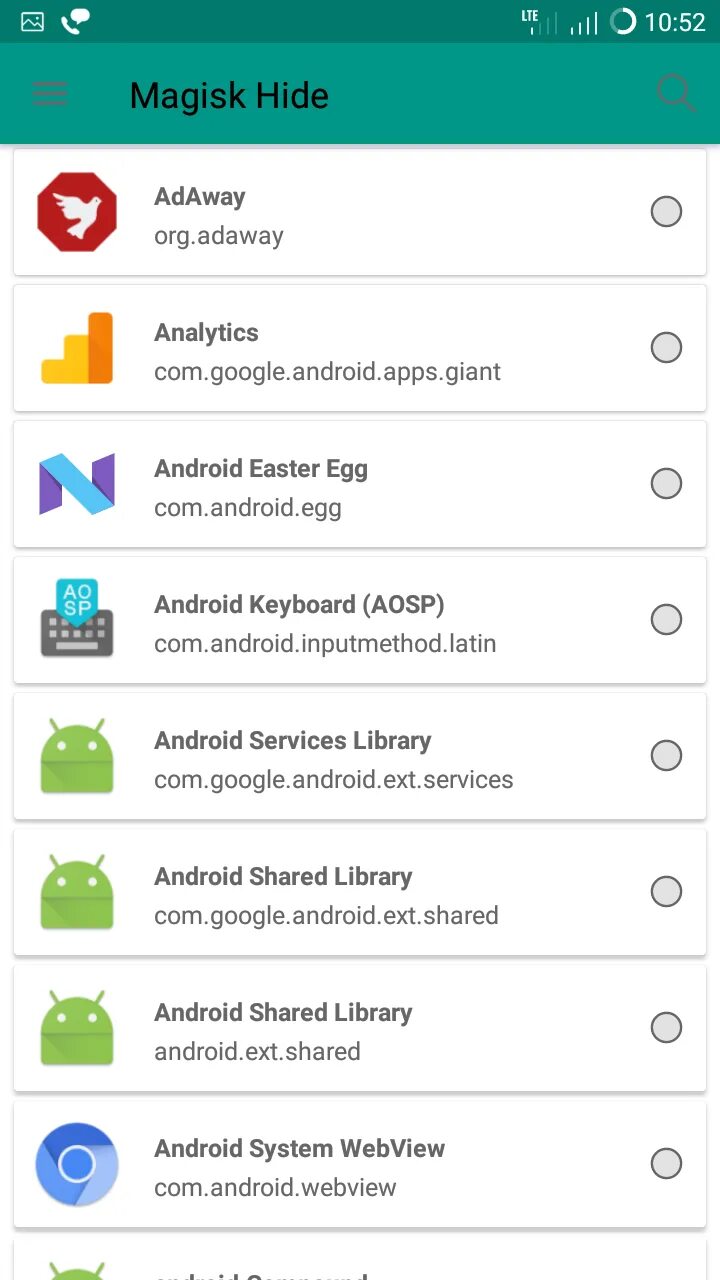Select the AdAway radio button
720x1280 pixels.
click(666, 211)
